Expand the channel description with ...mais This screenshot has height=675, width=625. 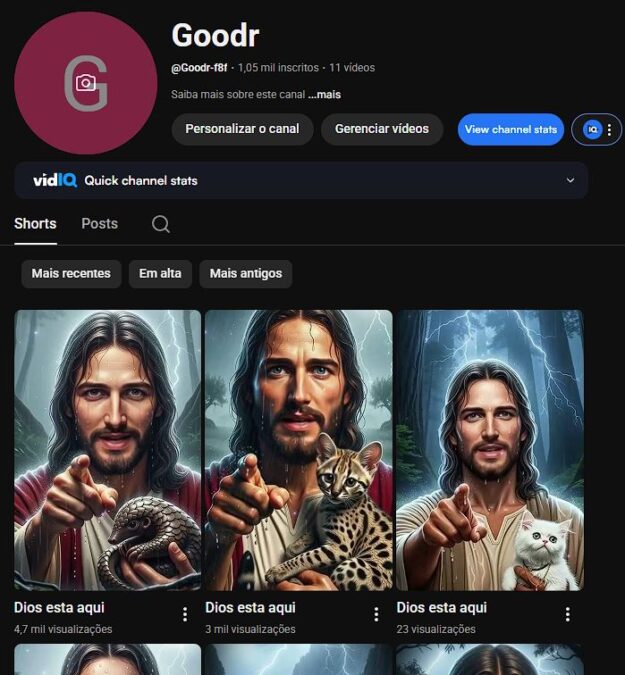(x=324, y=96)
